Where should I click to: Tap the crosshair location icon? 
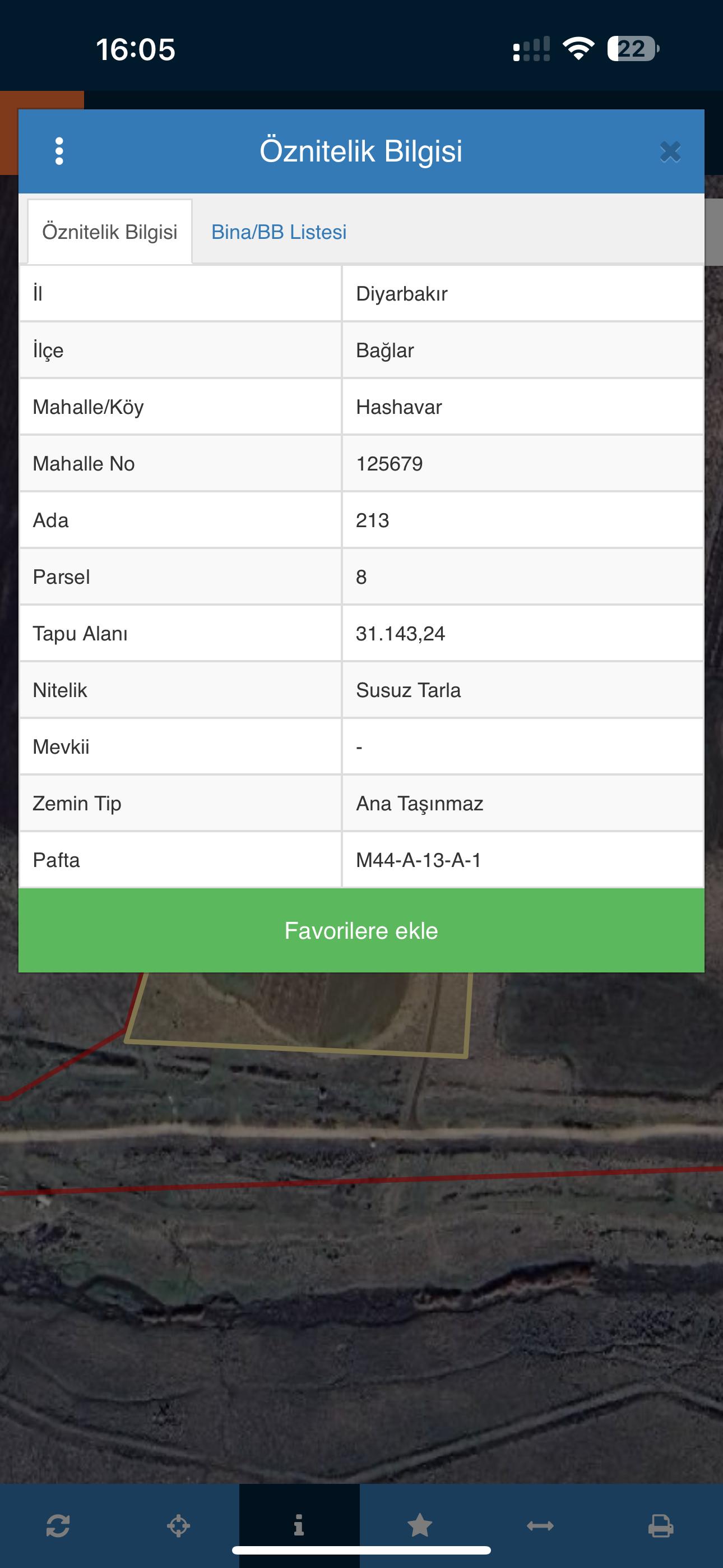[178, 1525]
